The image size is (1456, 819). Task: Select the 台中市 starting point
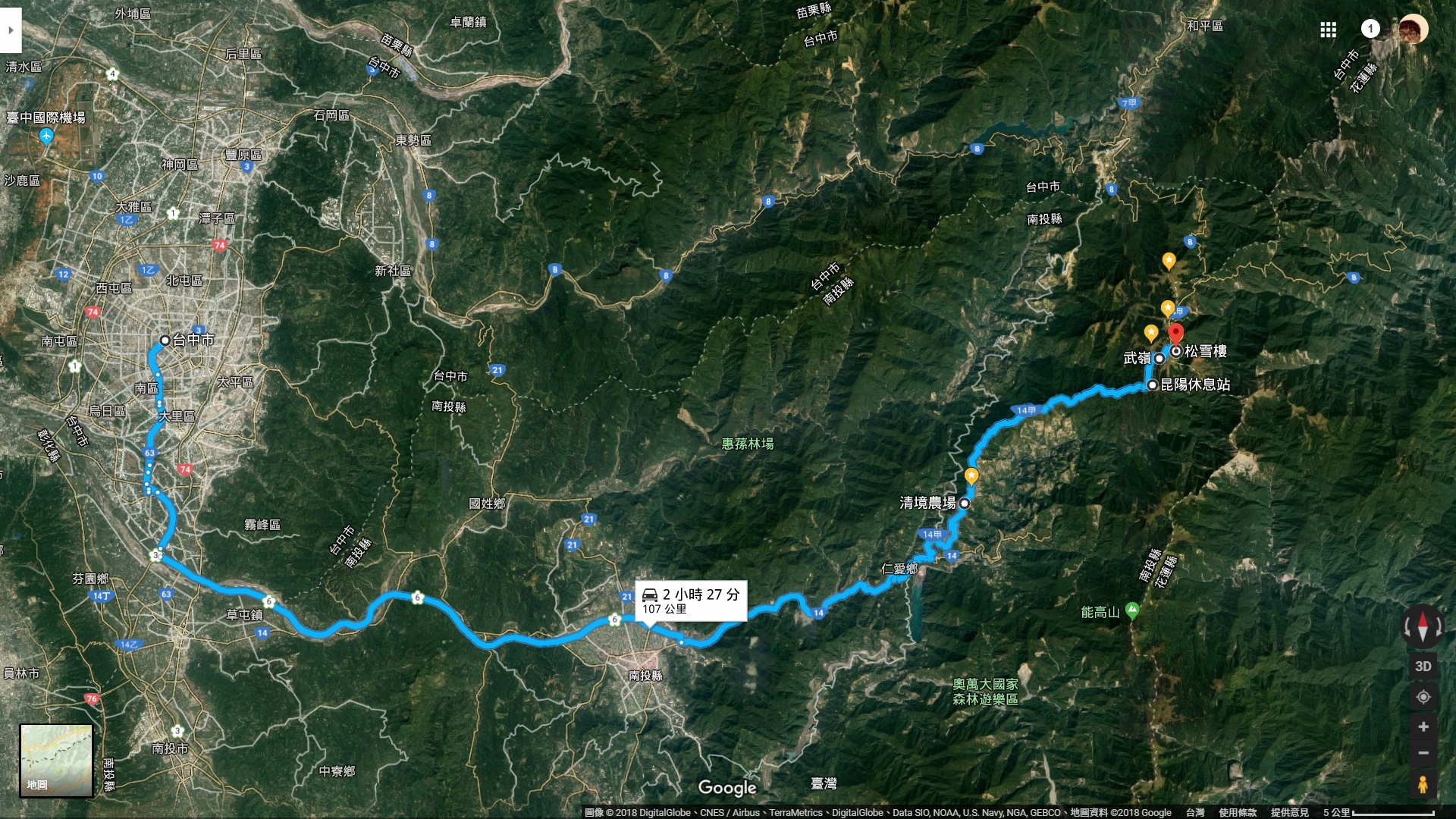165,340
